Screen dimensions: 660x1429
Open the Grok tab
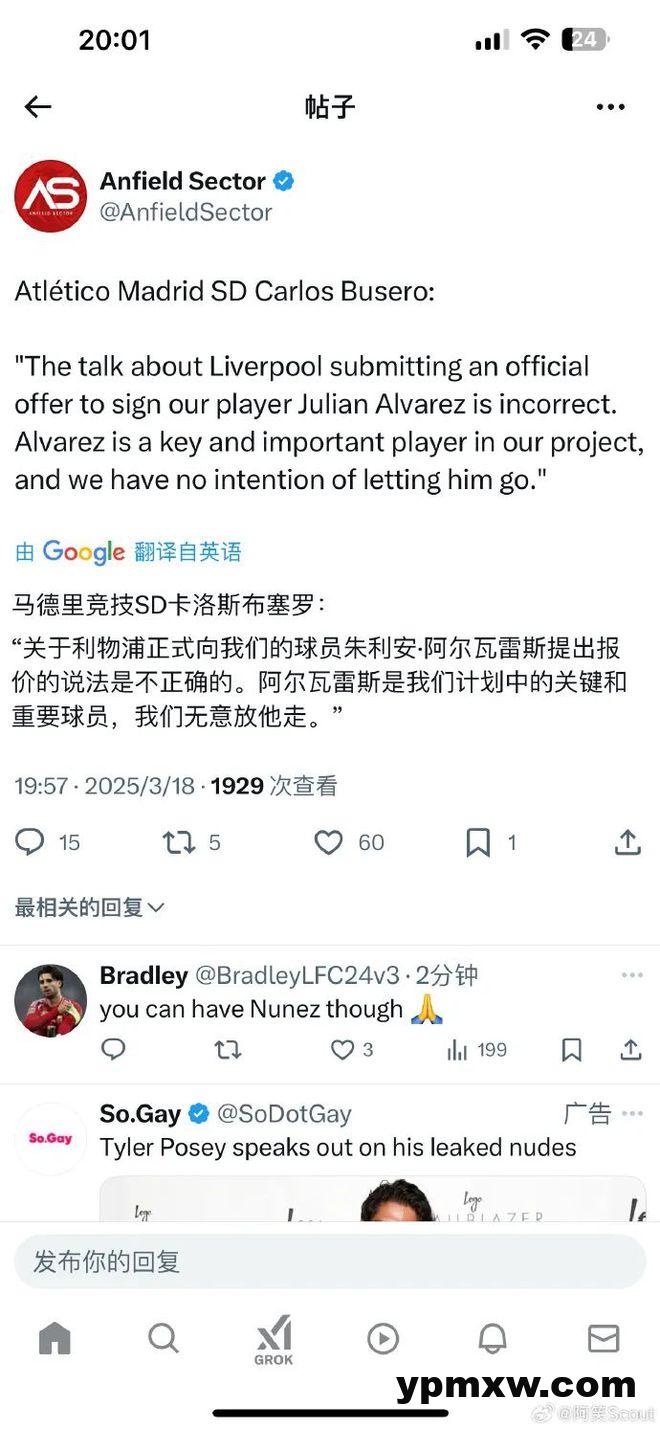click(273, 1340)
